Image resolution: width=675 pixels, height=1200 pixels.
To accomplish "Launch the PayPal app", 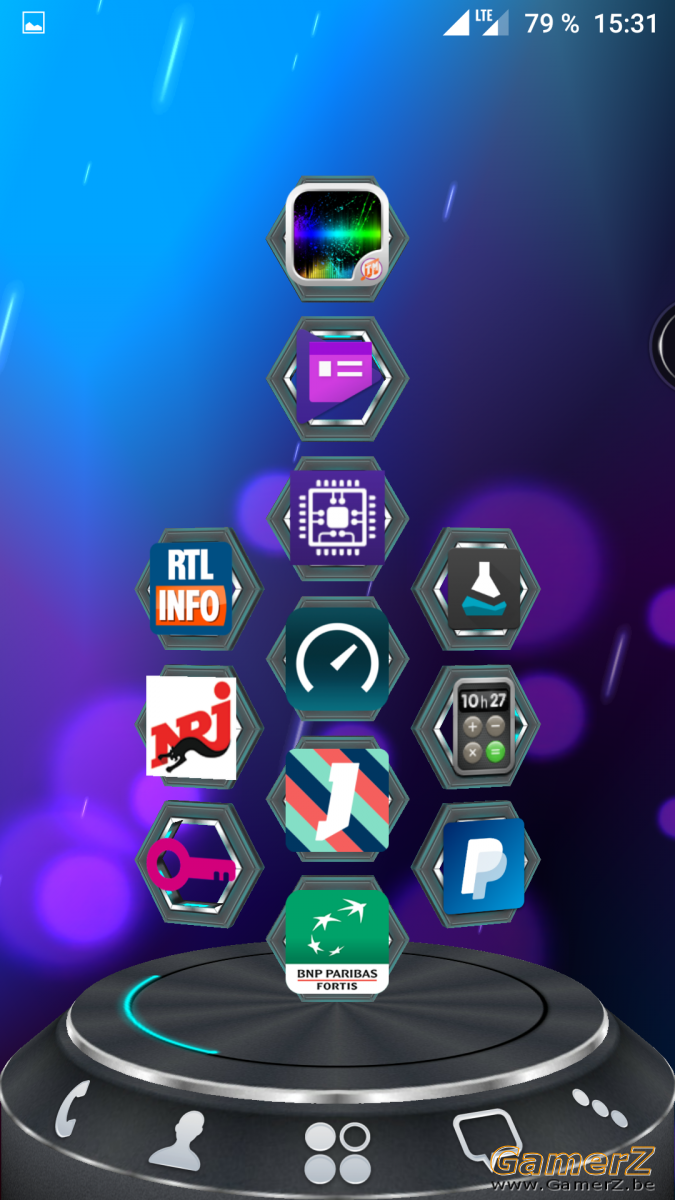I will point(483,866).
